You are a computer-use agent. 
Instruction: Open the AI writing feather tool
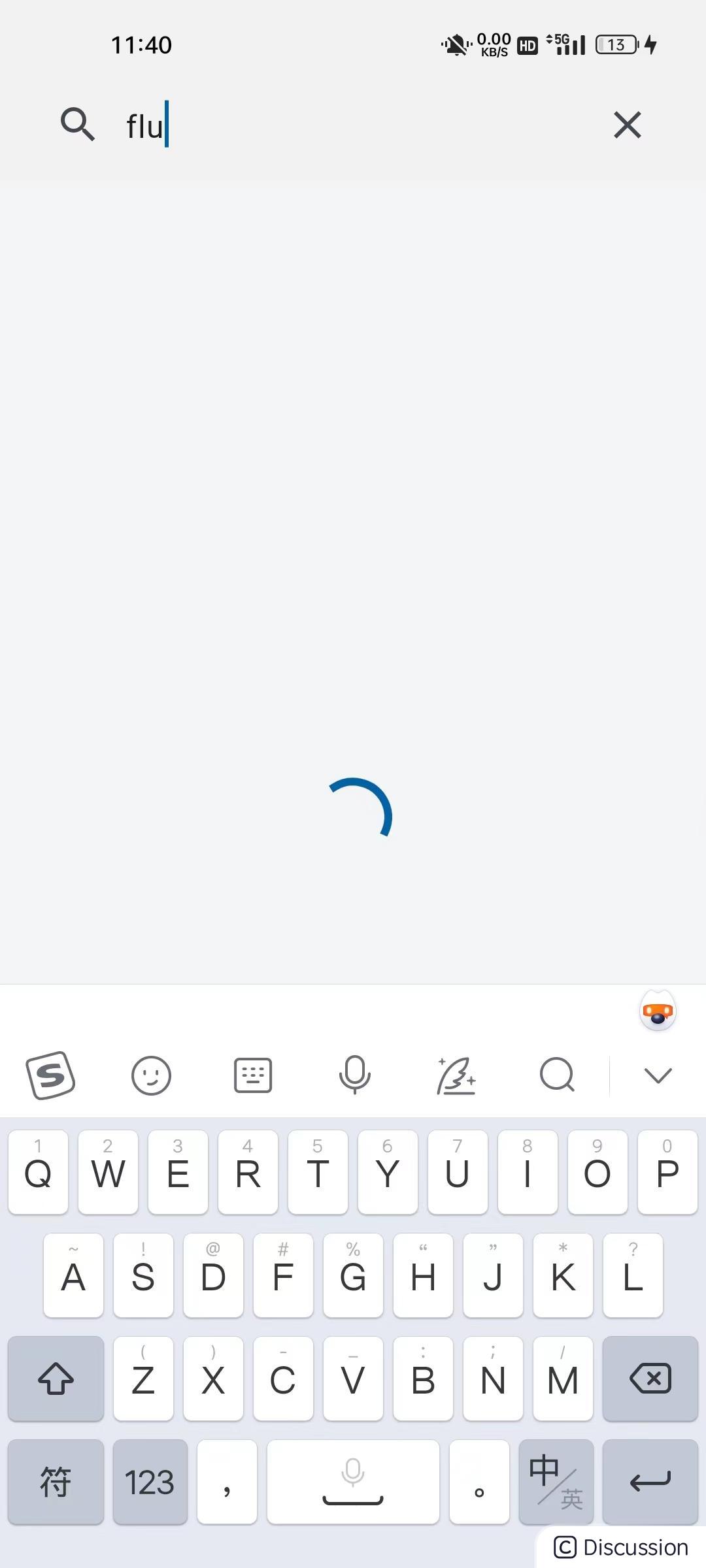[x=456, y=1075]
